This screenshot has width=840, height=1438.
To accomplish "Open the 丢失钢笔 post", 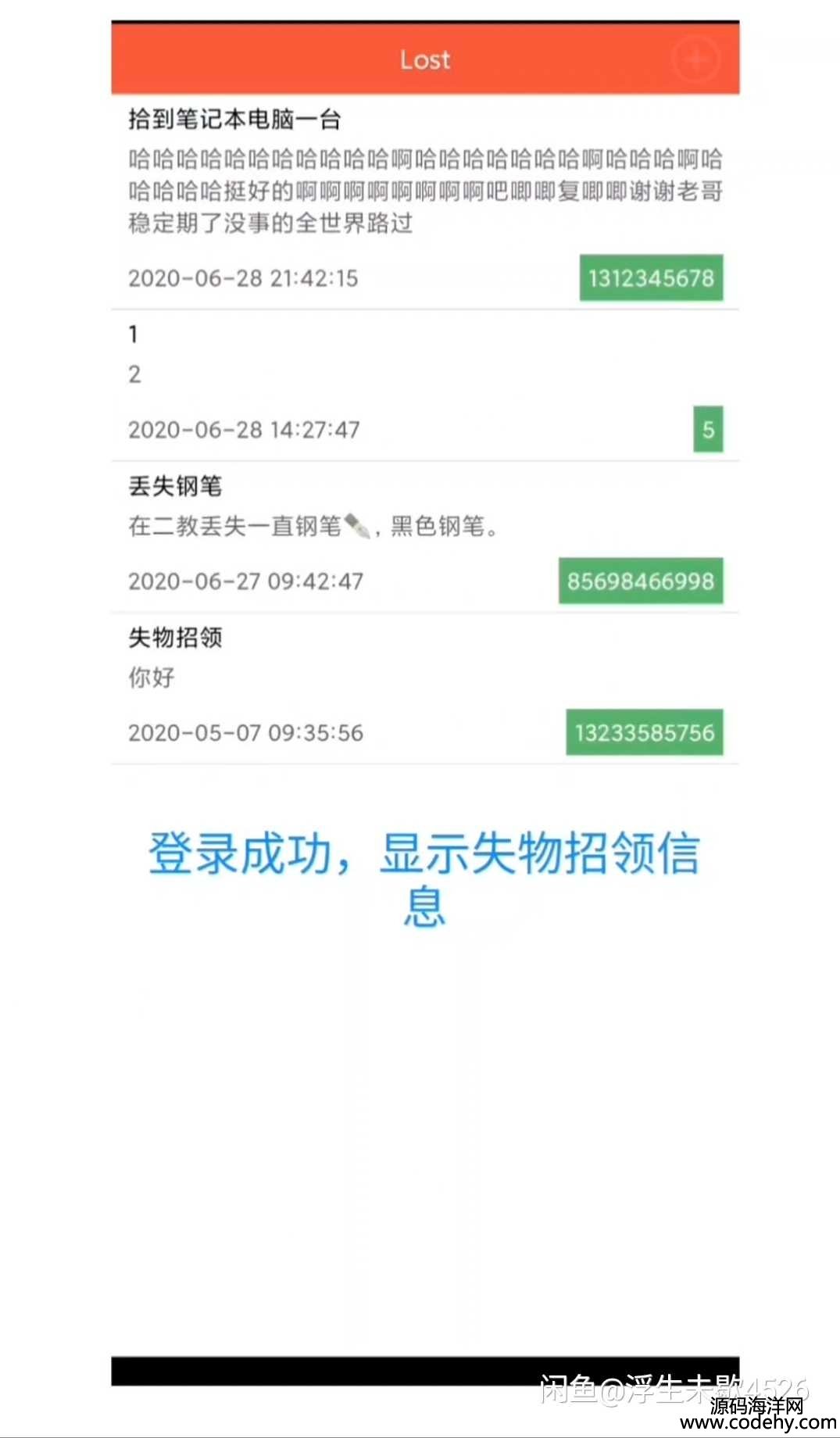I will coord(425,537).
